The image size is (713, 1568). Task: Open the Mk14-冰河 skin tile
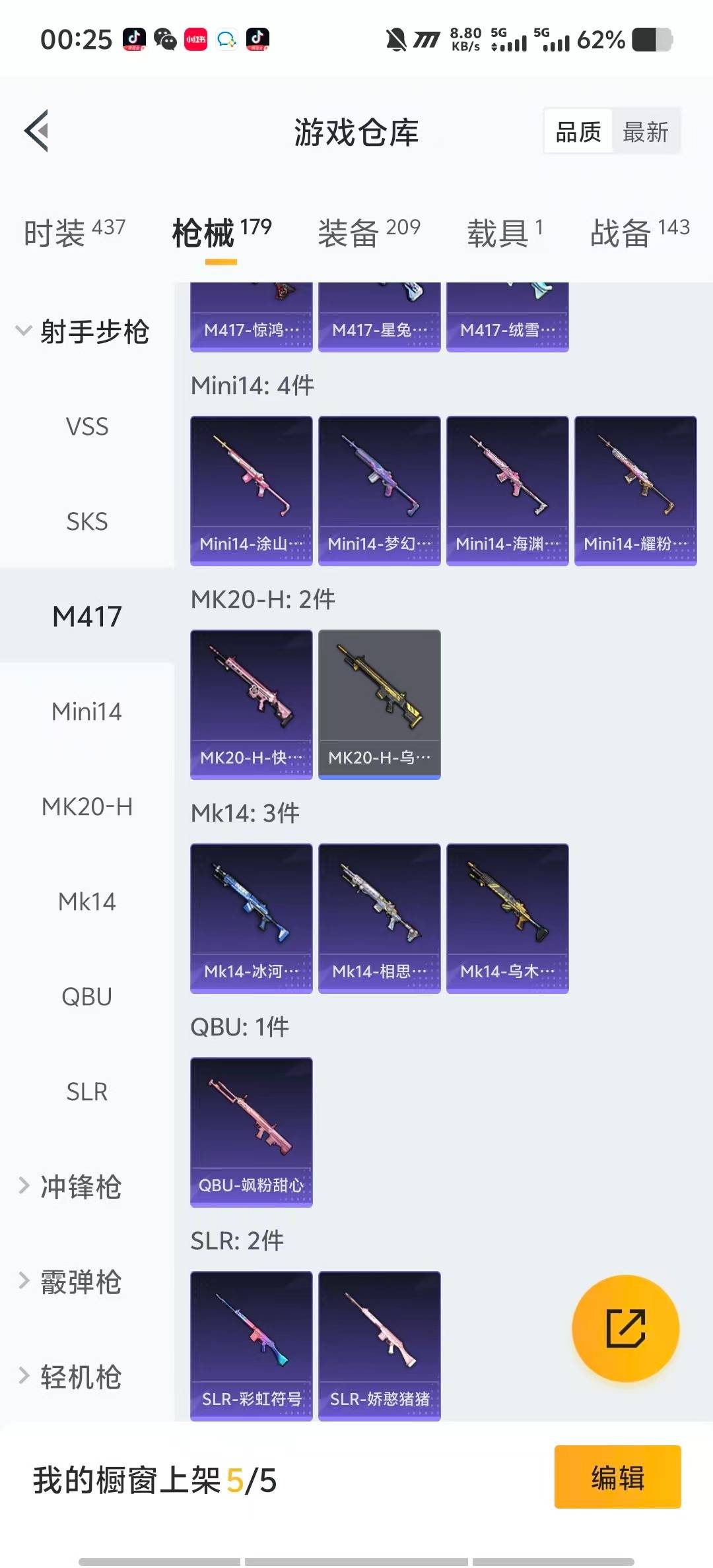251,918
